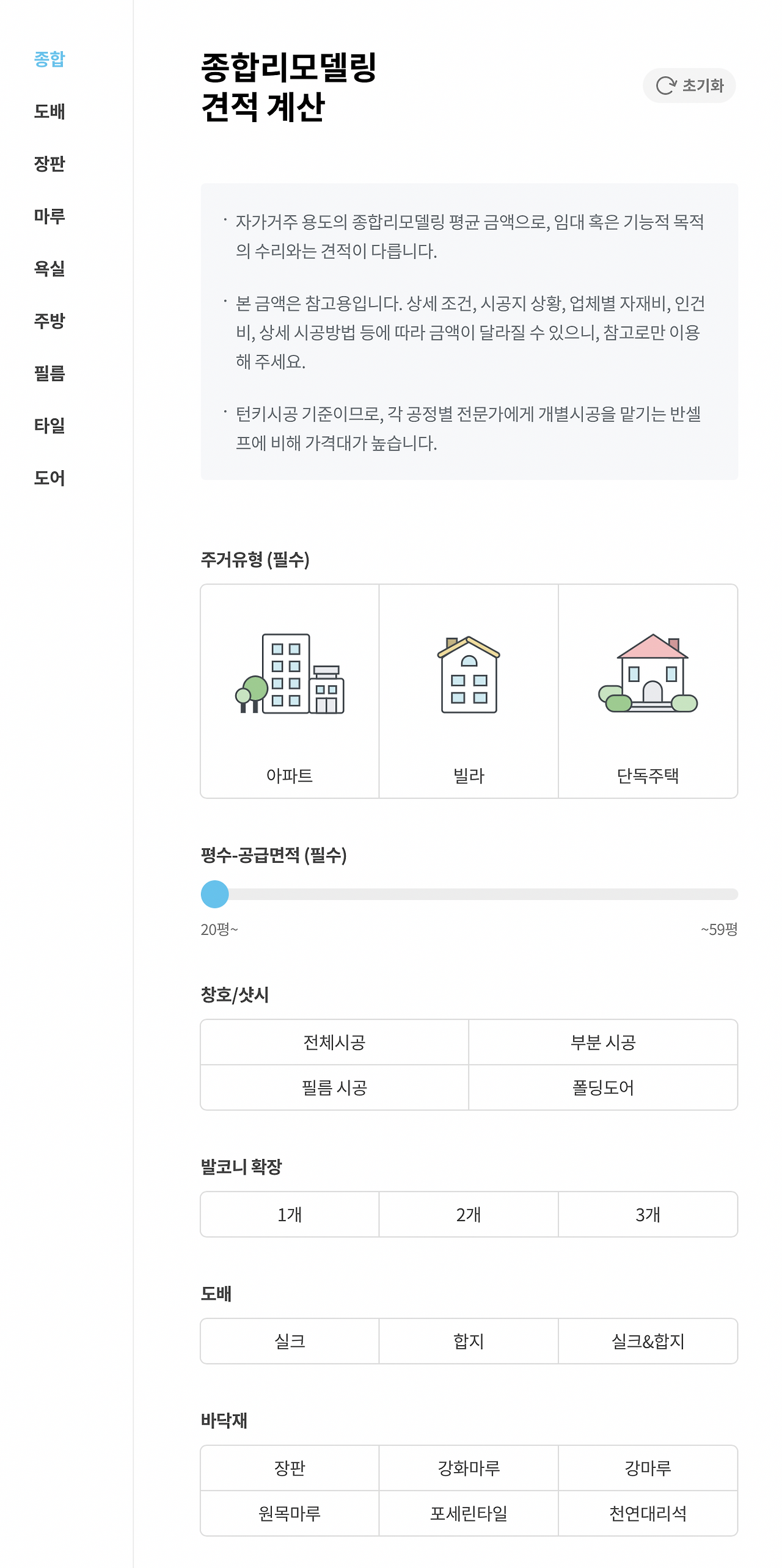The width and height of the screenshot is (782, 1568).
Task: Open the 주방 sidebar tab
Action: [x=49, y=321]
